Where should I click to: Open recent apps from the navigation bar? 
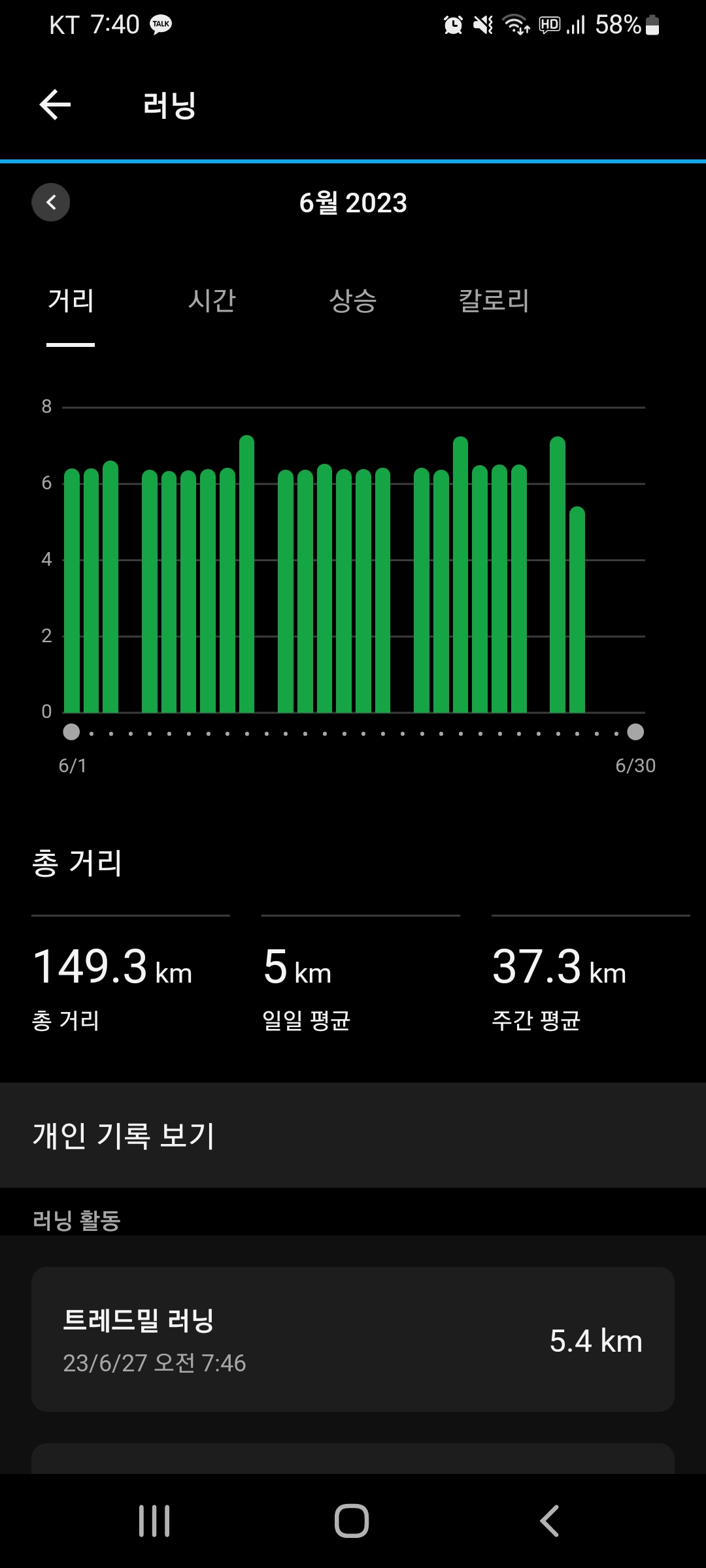coord(154,1521)
